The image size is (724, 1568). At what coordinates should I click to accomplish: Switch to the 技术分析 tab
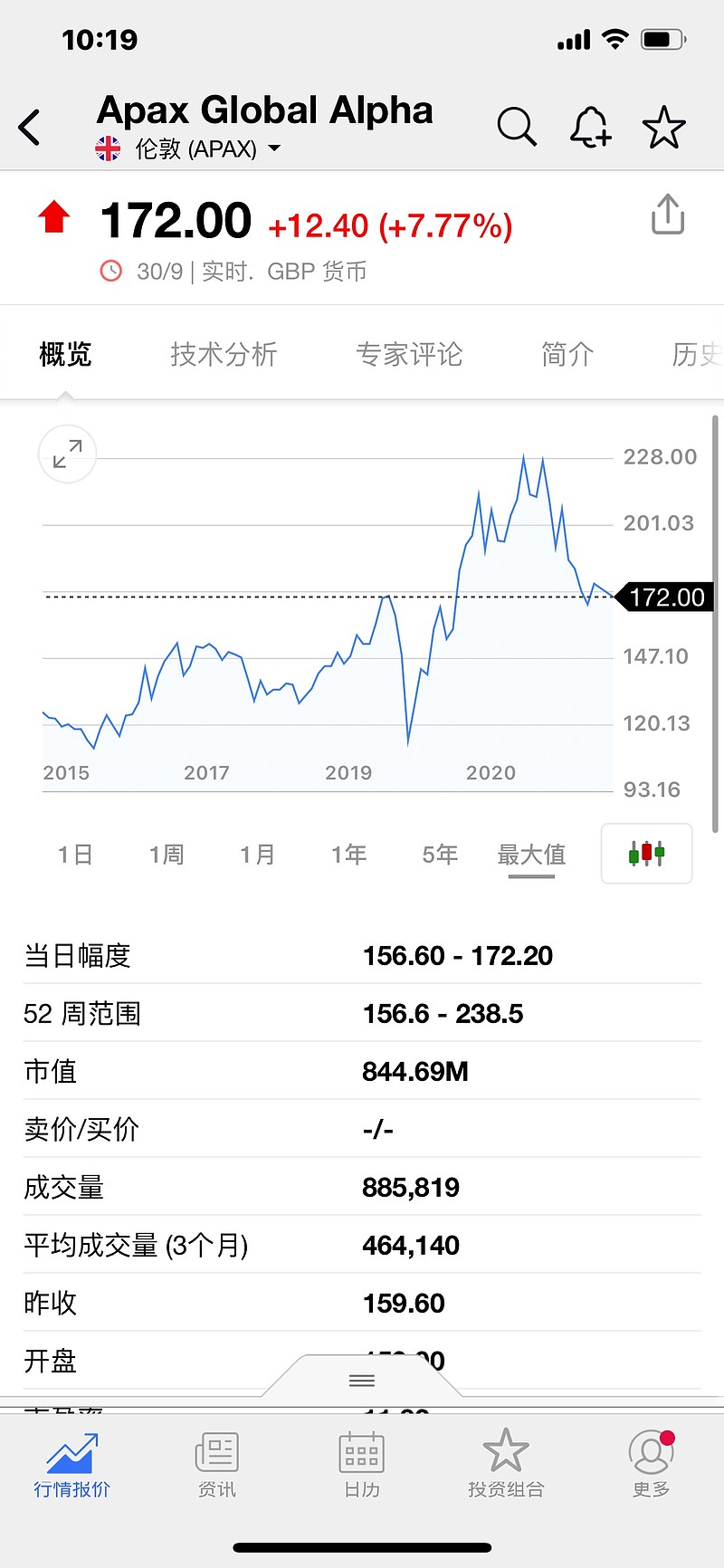click(224, 354)
